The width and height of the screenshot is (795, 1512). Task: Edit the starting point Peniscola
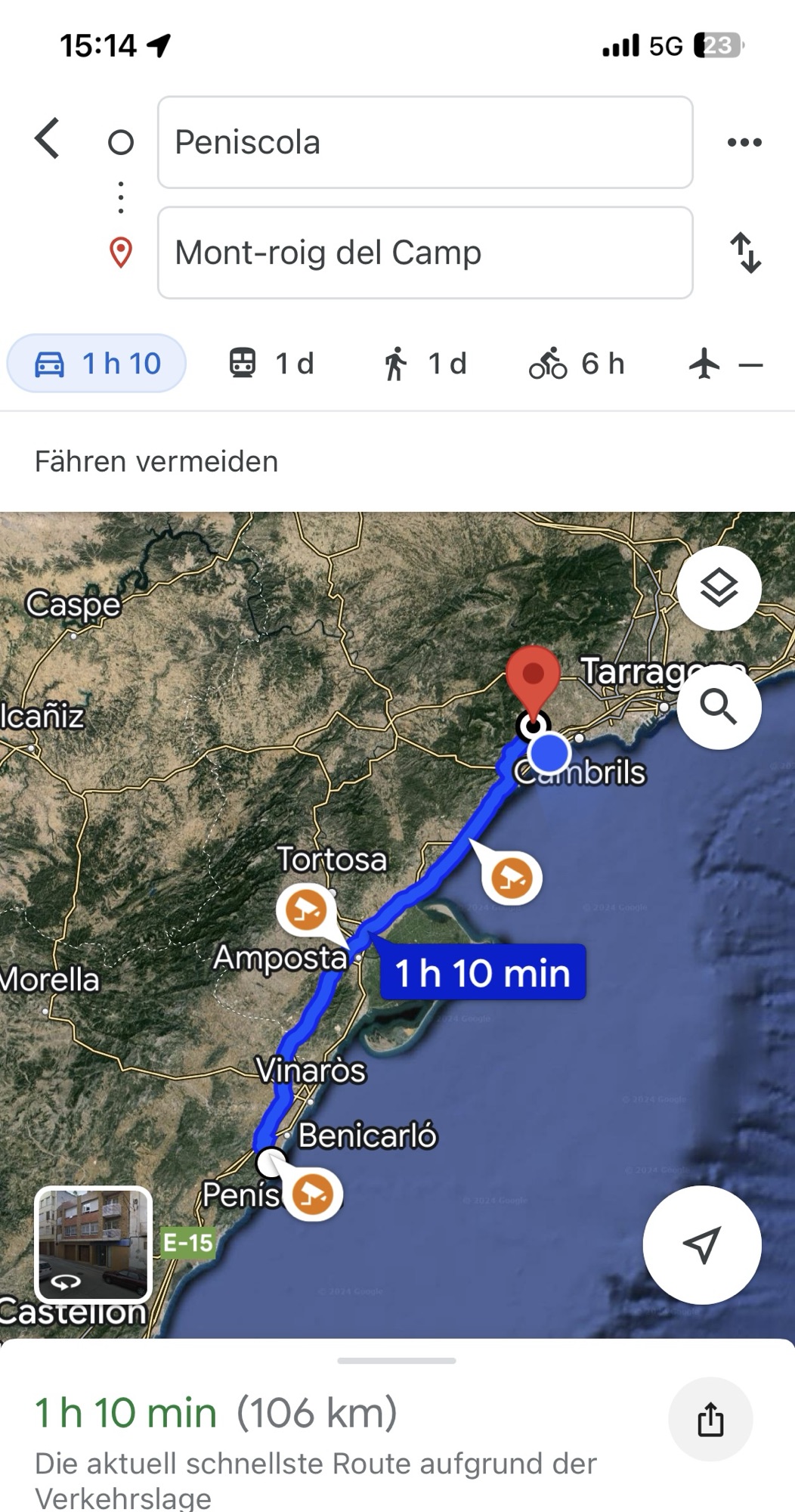[x=425, y=142]
